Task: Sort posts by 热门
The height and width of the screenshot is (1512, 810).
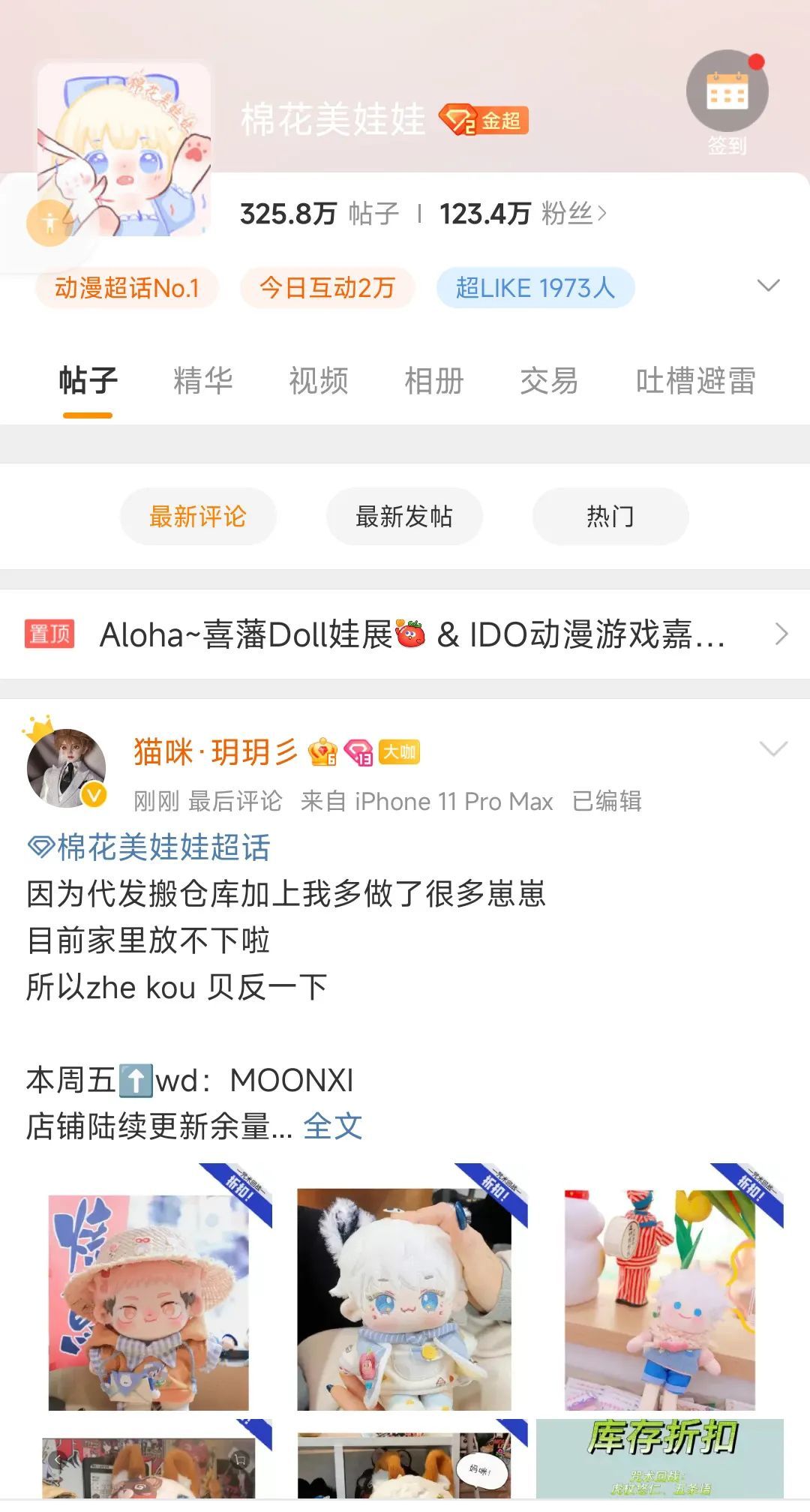Action: point(610,516)
